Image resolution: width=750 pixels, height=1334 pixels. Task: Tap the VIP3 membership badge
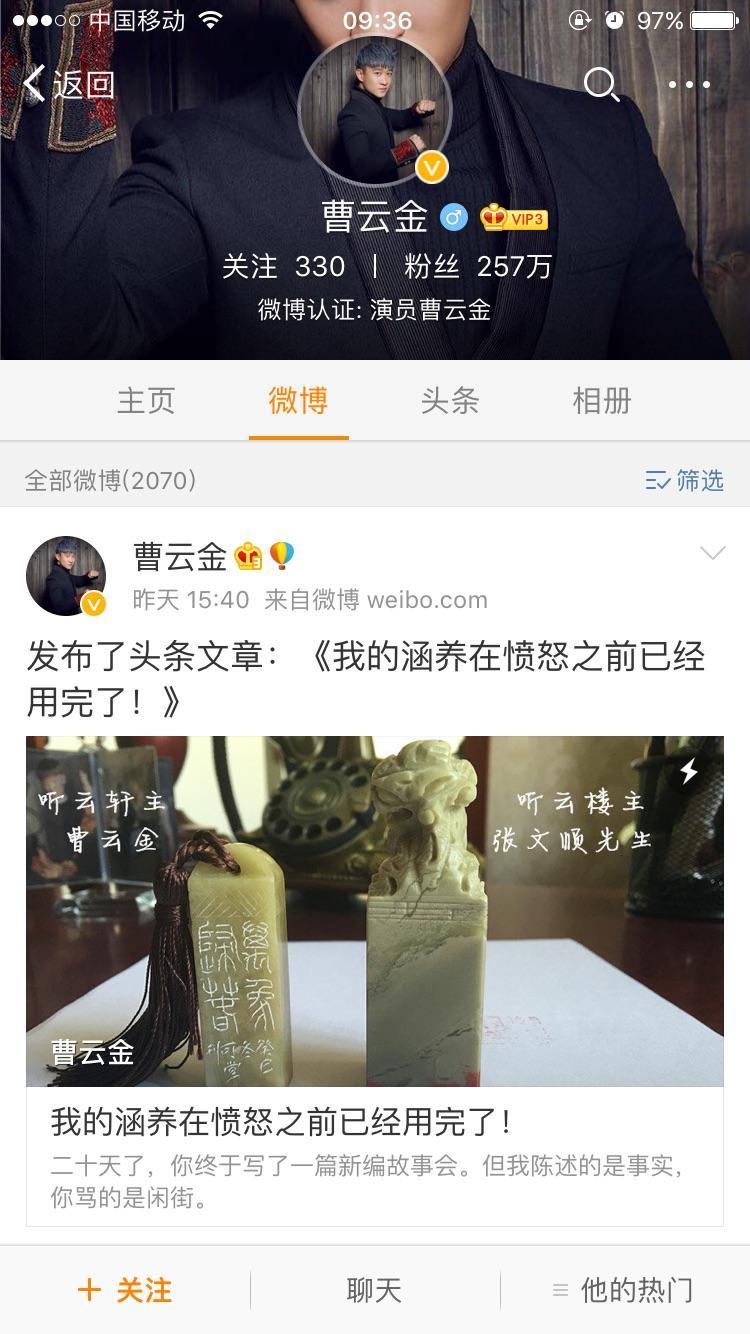(x=515, y=217)
